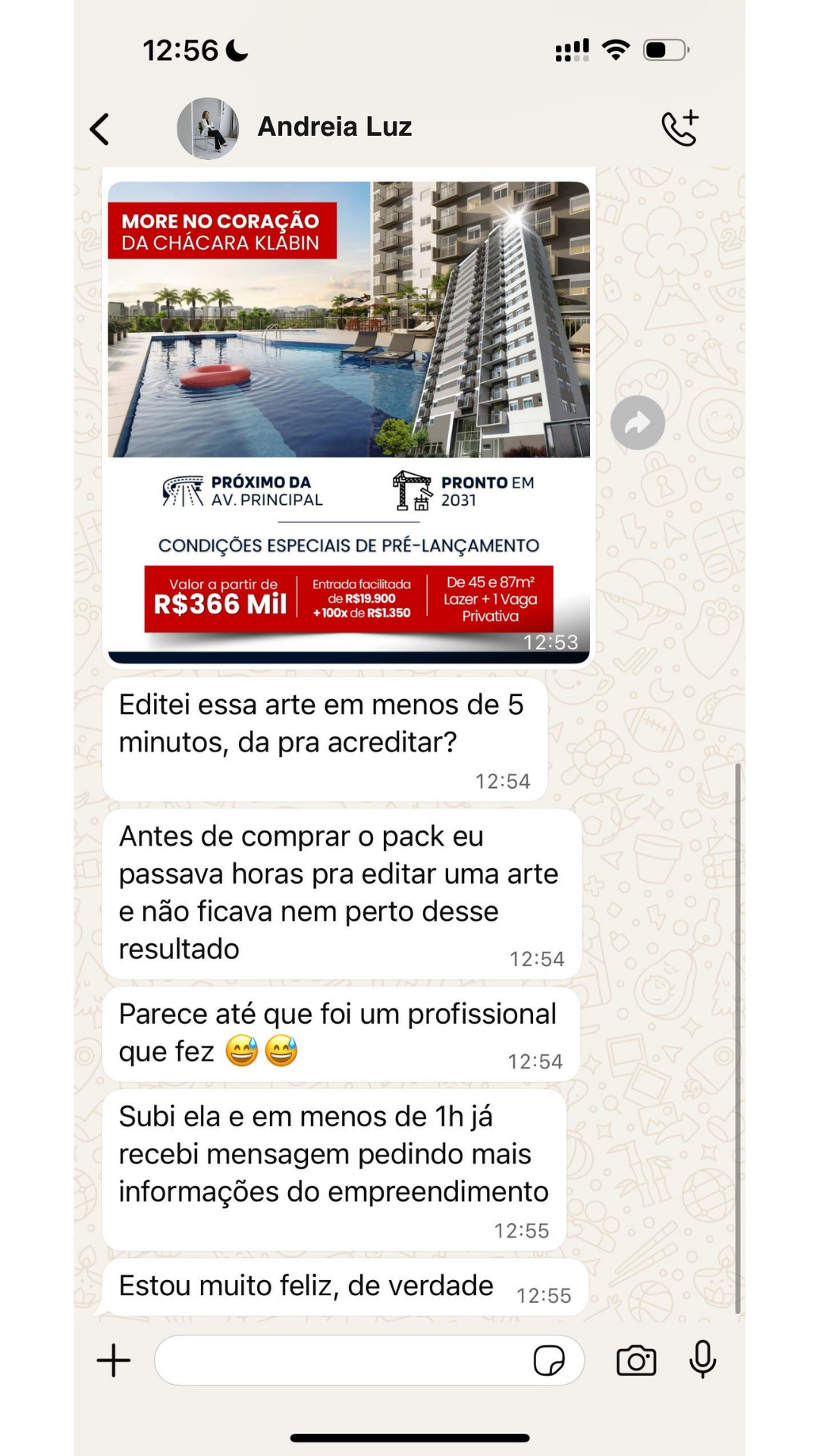The image size is (819, 1456).
Task: Open the camera to take a photo
Action: pyautogui.click(x=636, y=1360)
